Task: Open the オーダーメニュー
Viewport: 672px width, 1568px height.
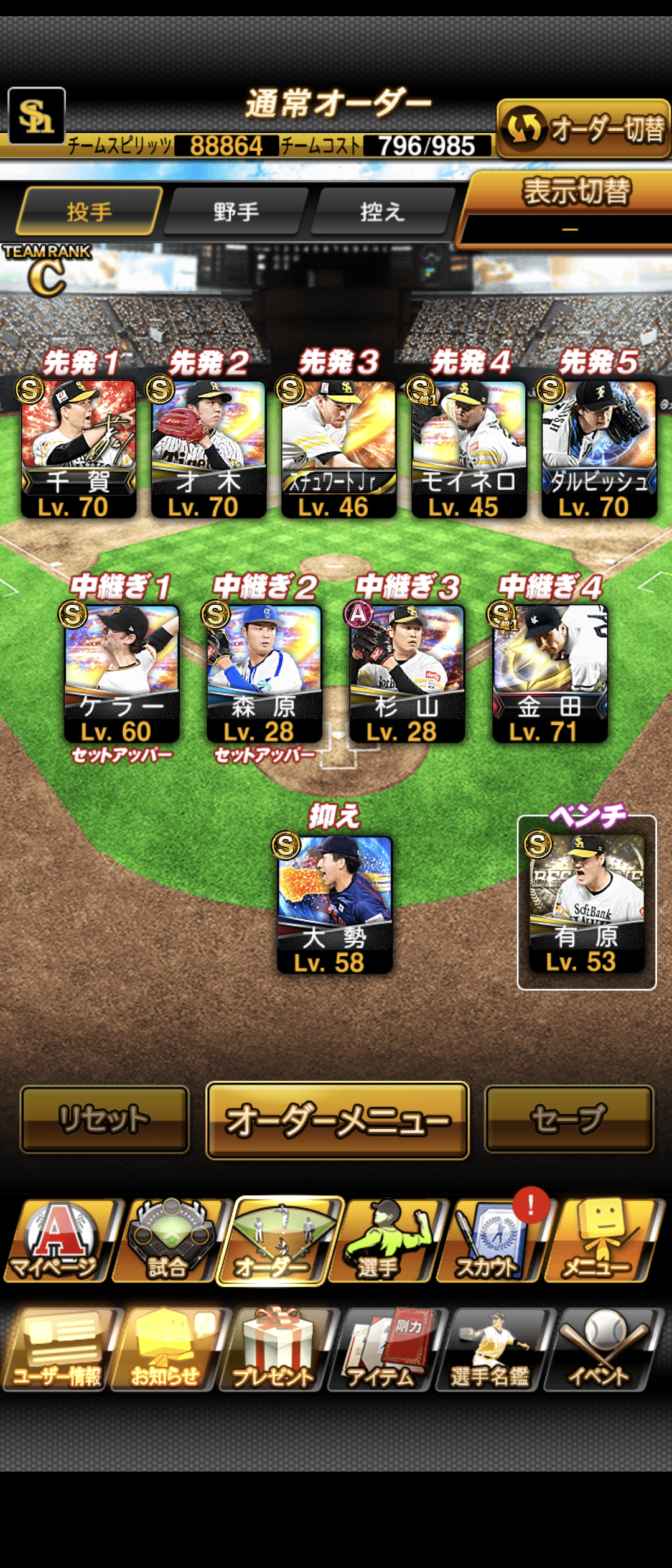Action: click(x=337, y=1120)
